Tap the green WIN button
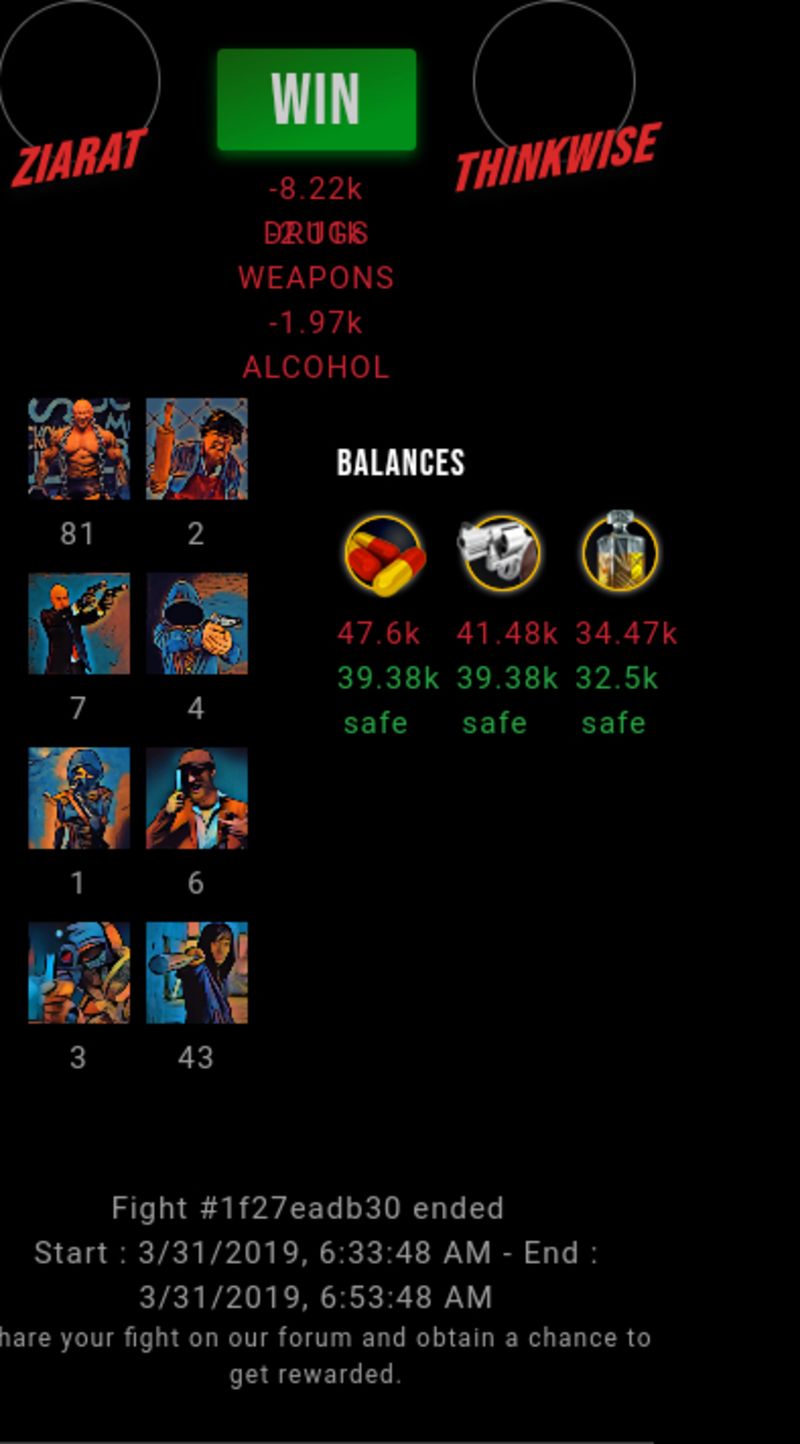800x1444 pixels. pyautogui.click(x=316, y=99)
